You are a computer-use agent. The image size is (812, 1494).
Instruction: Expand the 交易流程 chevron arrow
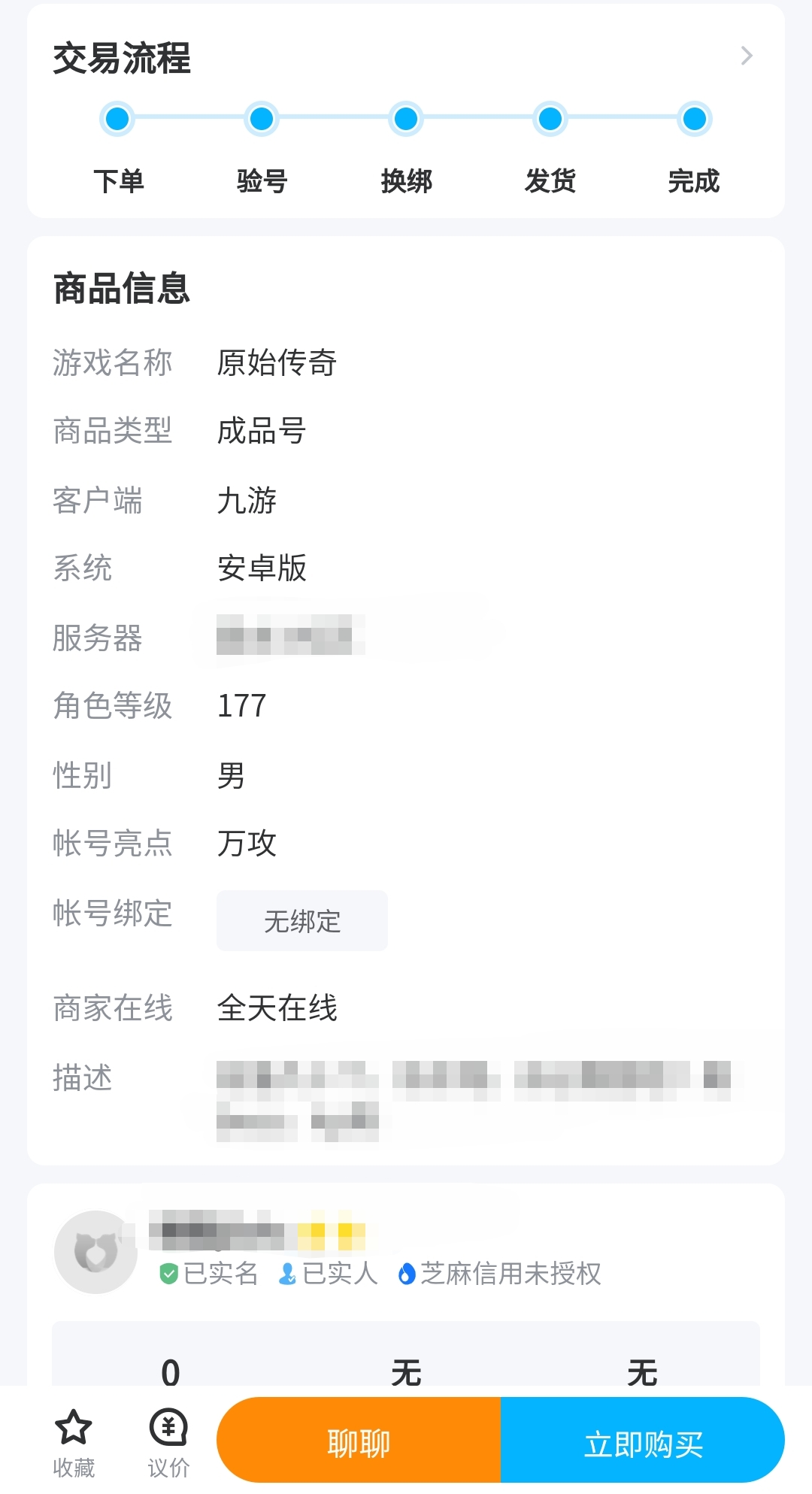click(747, 56)
